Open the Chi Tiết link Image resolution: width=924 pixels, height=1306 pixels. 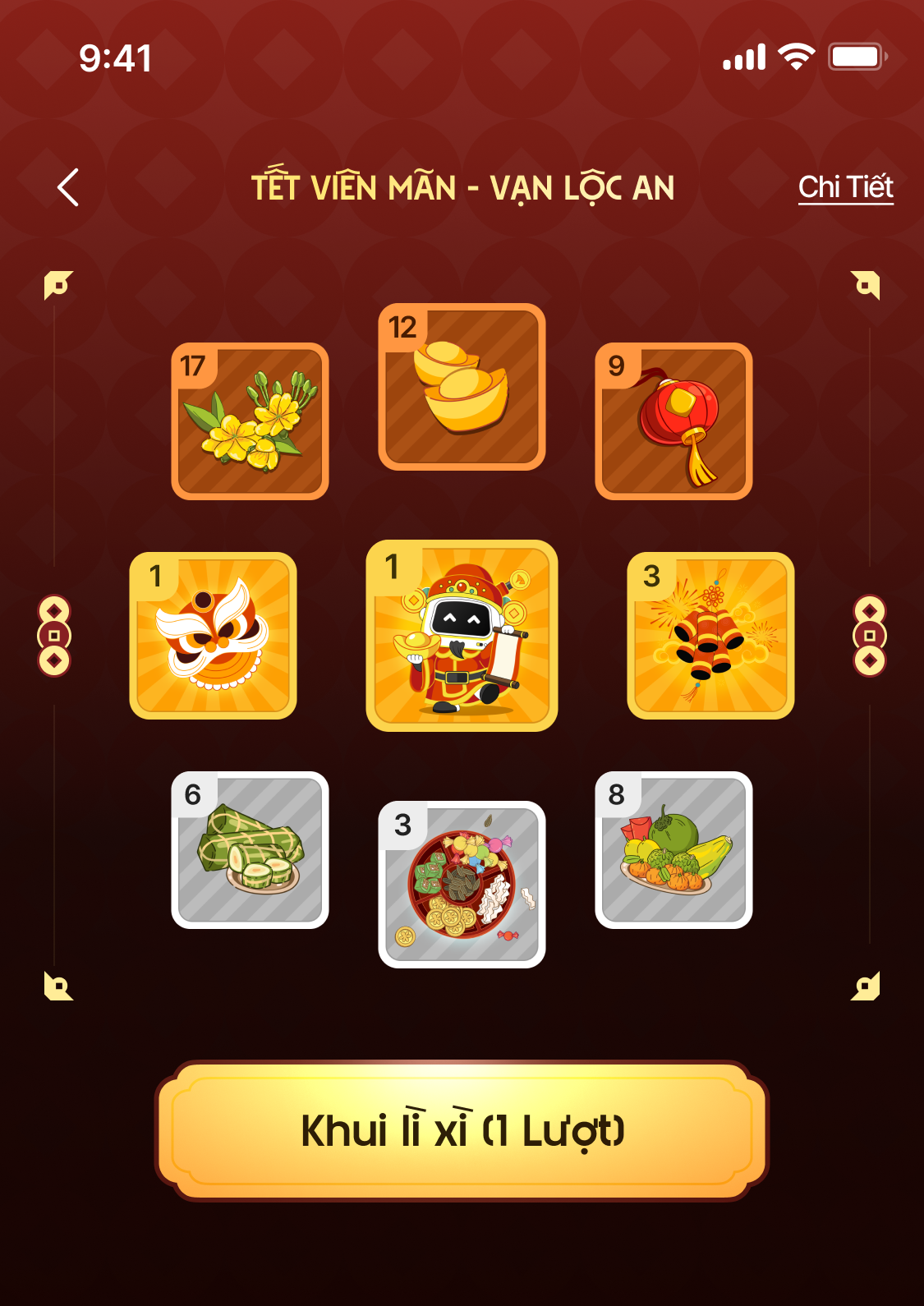(845, 187)
